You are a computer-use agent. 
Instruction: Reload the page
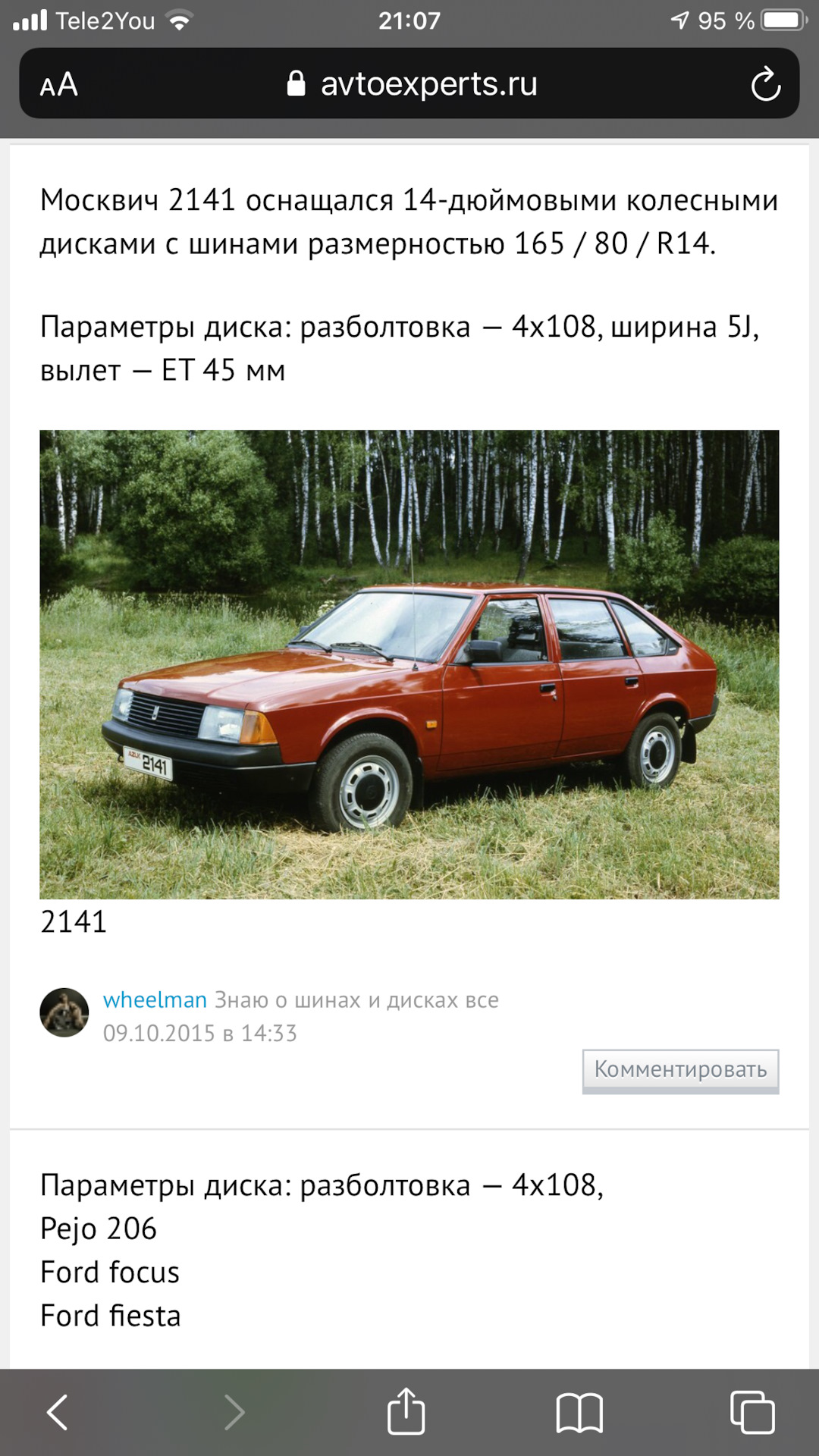click(765, 84)
